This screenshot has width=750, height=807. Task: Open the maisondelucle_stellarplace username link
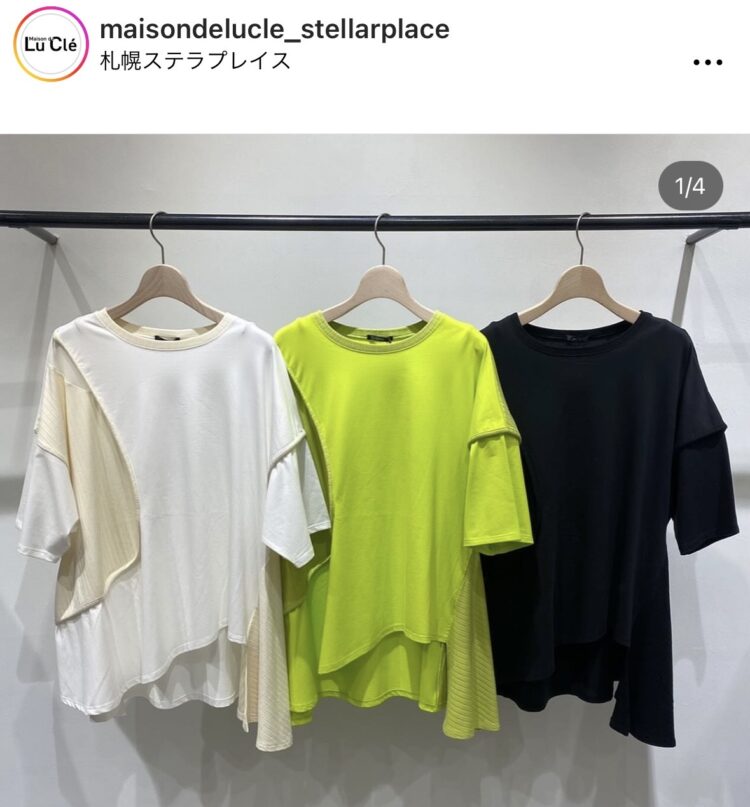[x=274, y=30]
